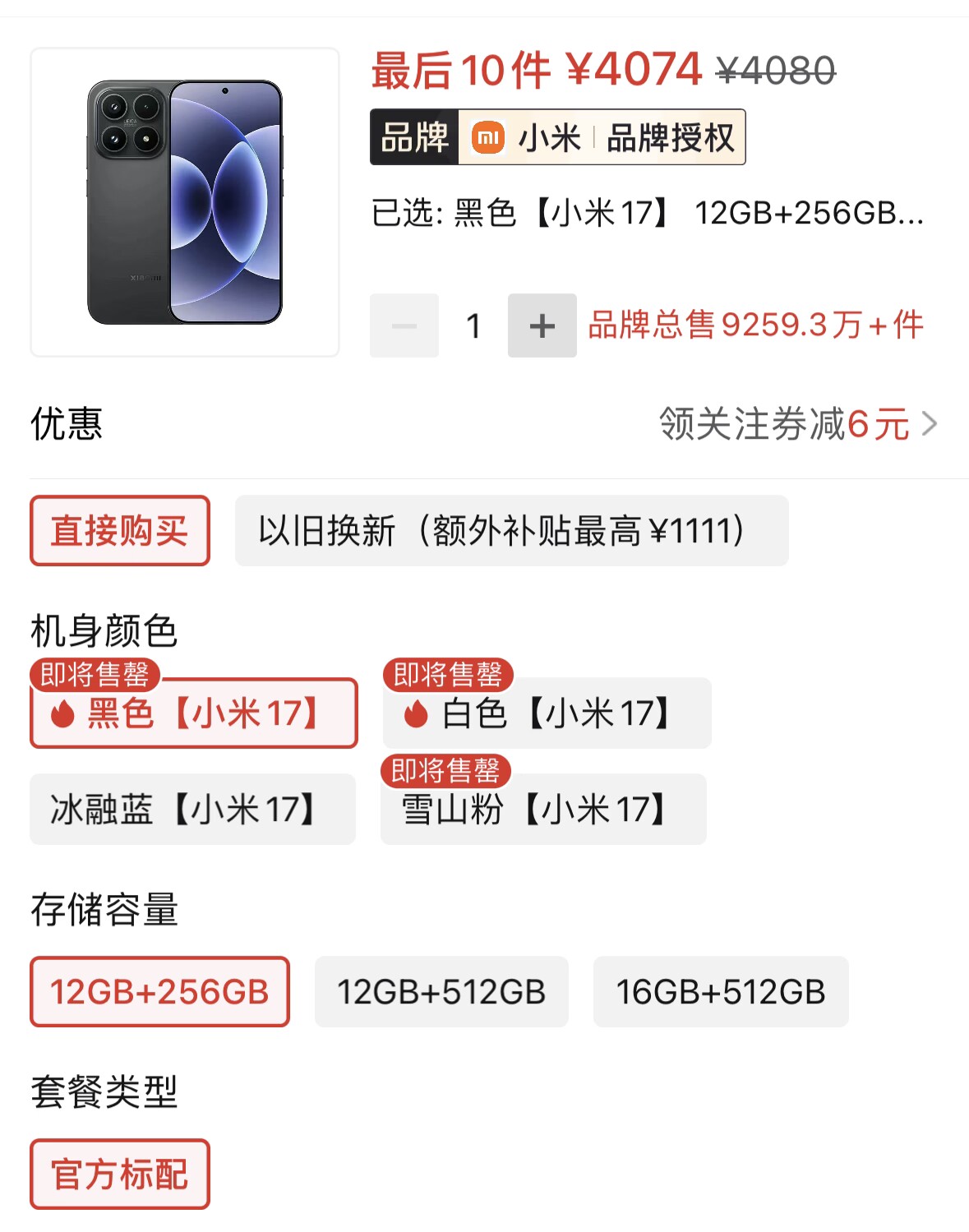Click the 品牌授权 brand badge
This screenshot has height=1232, width=969.
point(671,137)
